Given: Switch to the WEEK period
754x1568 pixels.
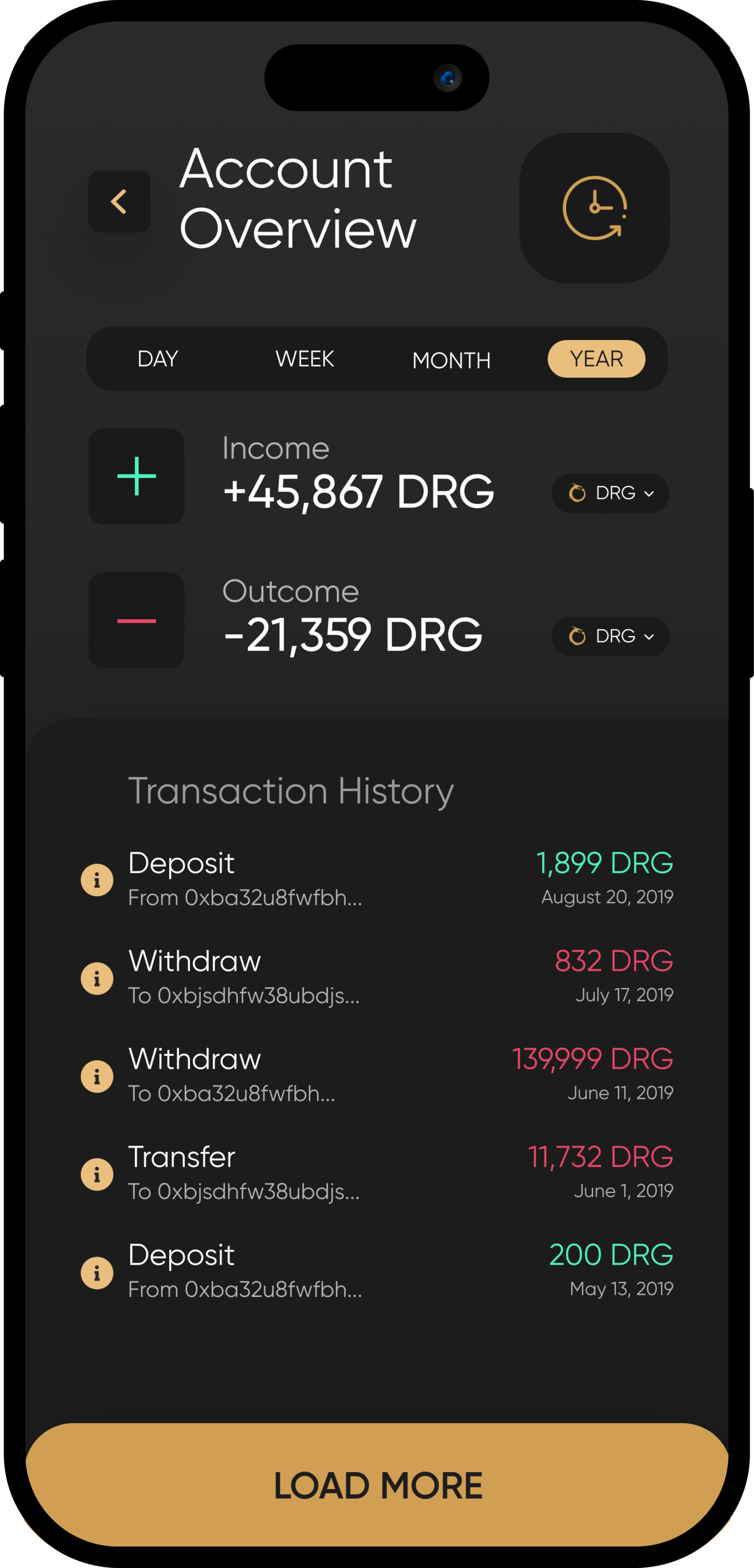Looking at the screenshot, I should coord(305,359).
